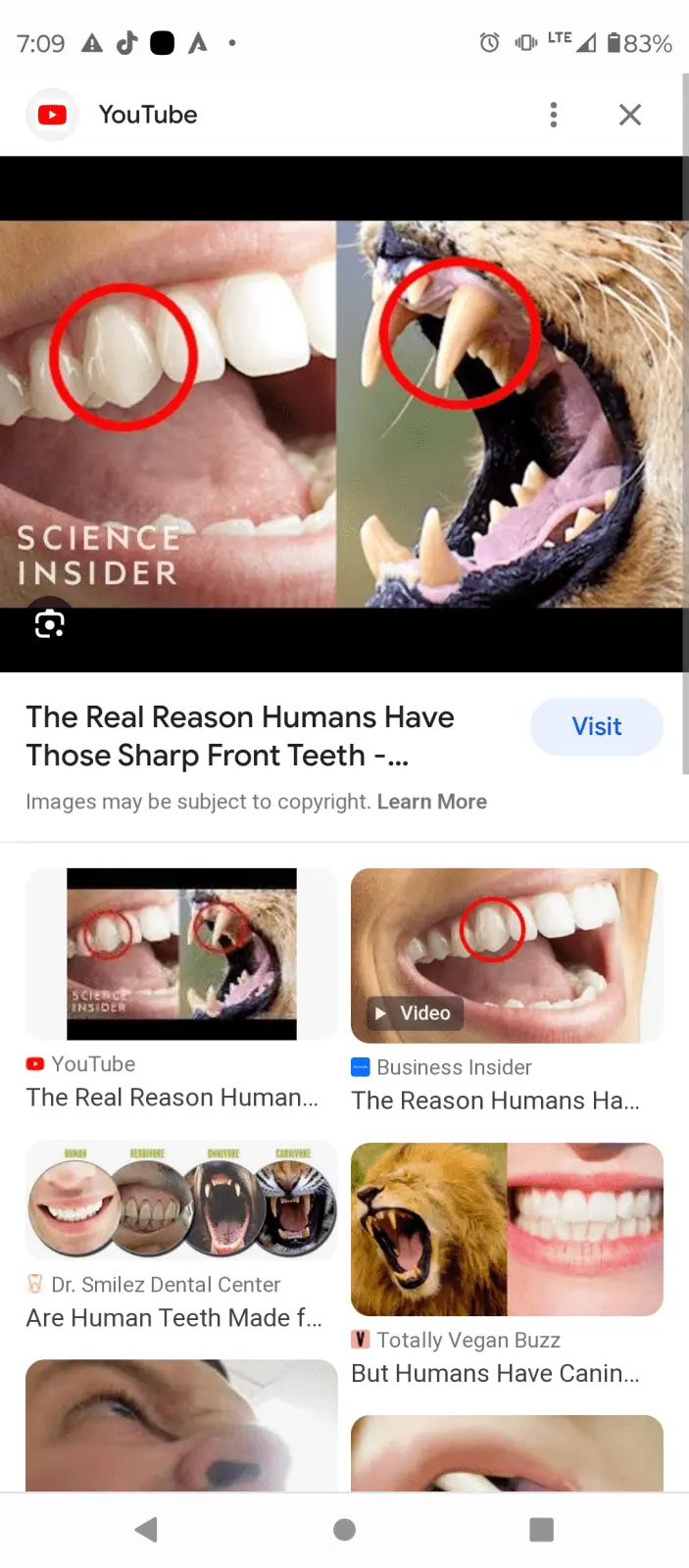
Task: Close the image viewer
Action: pos(630,115)
